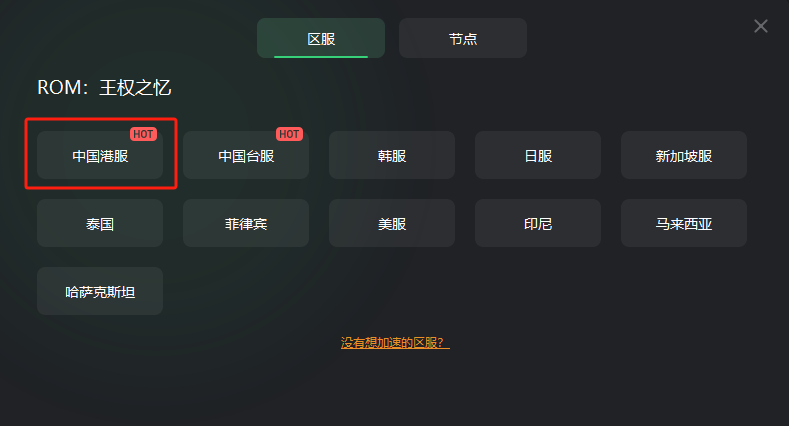Viewport: 789px width, 426px height.
Task: Select the 泰国 region
Action: coord(100,224)
